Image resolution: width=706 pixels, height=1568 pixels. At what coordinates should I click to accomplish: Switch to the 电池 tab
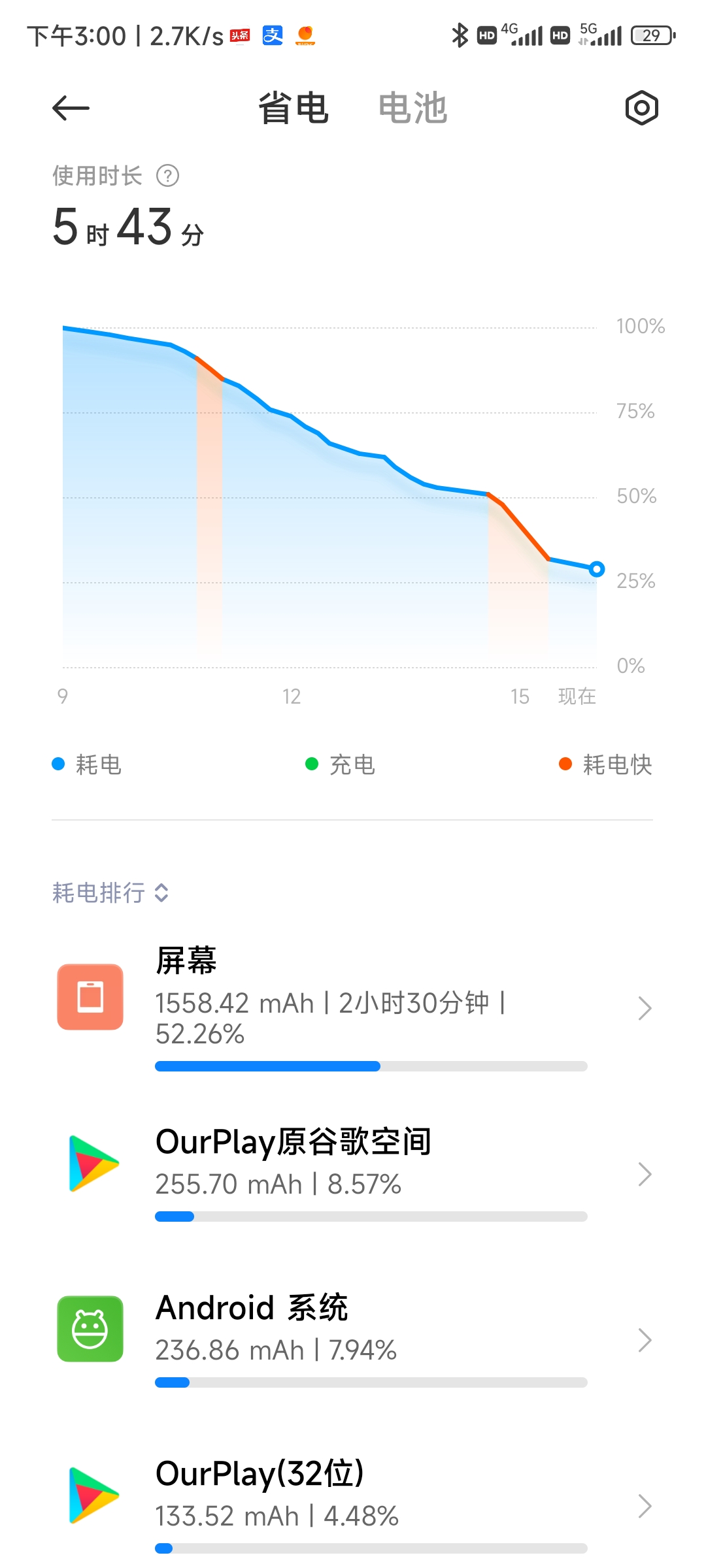tap(412, 108)
